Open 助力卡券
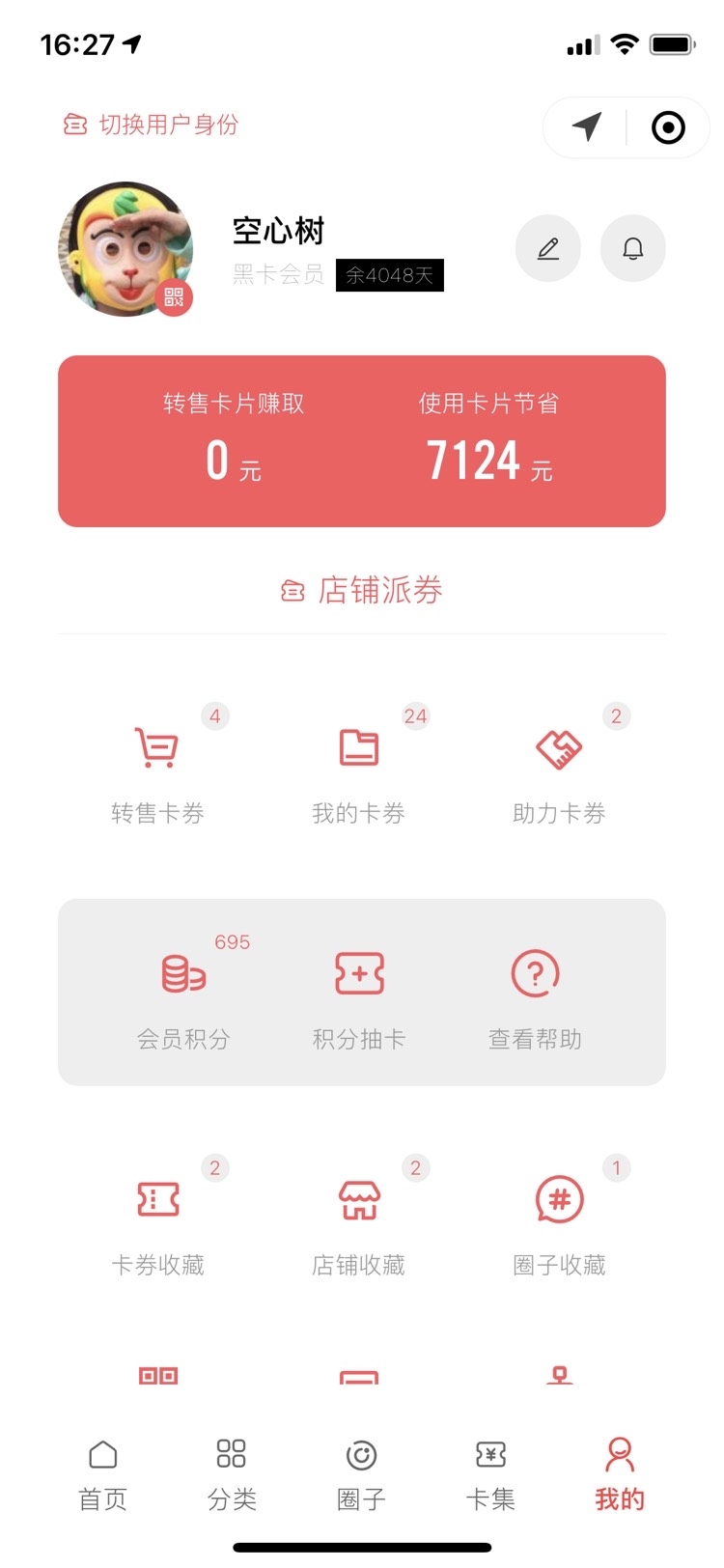The height and width of the screenshot is (1568, 724). click(559, 774)
